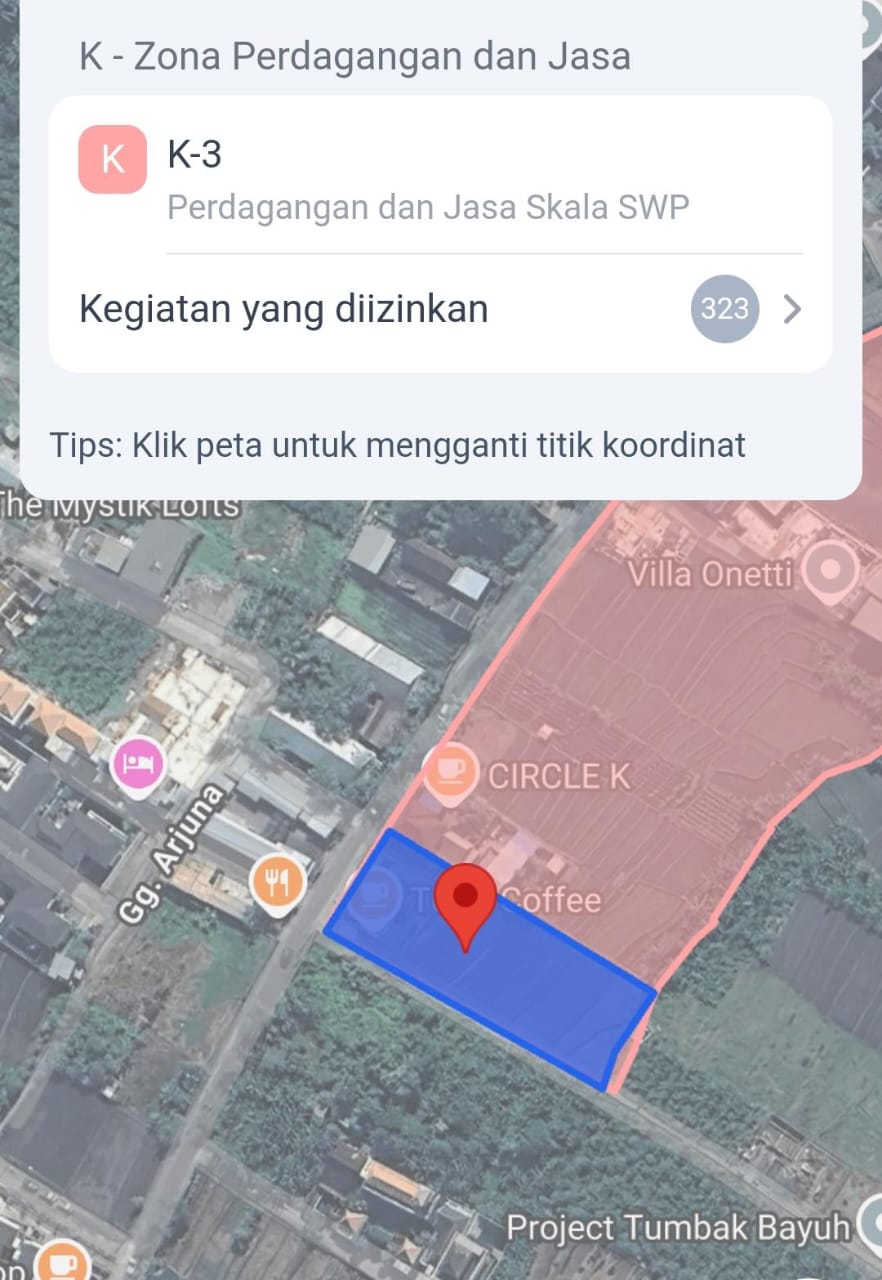This screenshot has width=882, height=1280.
Task: Tap the Villa Onetti map marker
Action: (x=830, y=572)
